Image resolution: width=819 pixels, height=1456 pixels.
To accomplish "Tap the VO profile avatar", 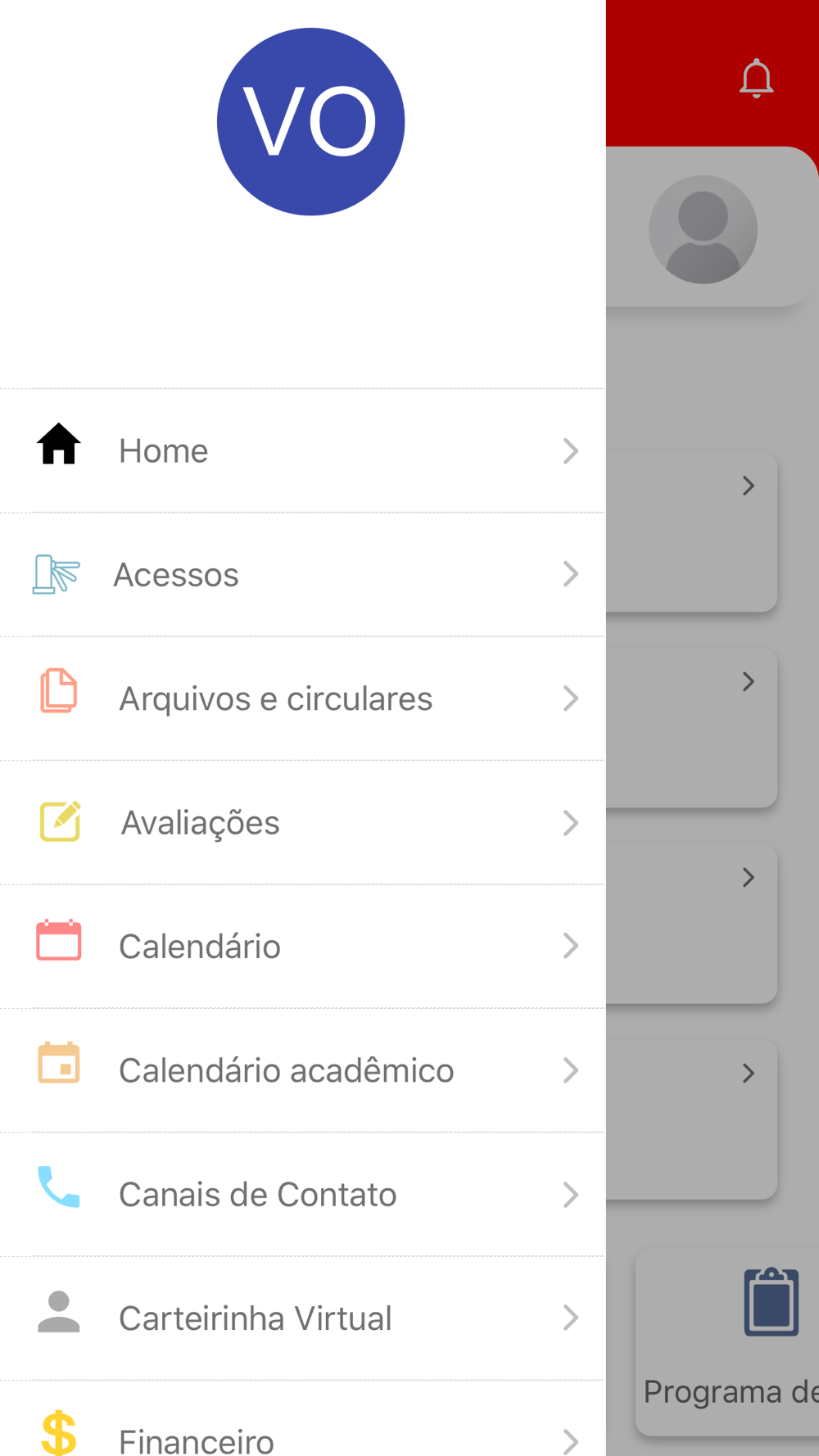I will [311, 122].
